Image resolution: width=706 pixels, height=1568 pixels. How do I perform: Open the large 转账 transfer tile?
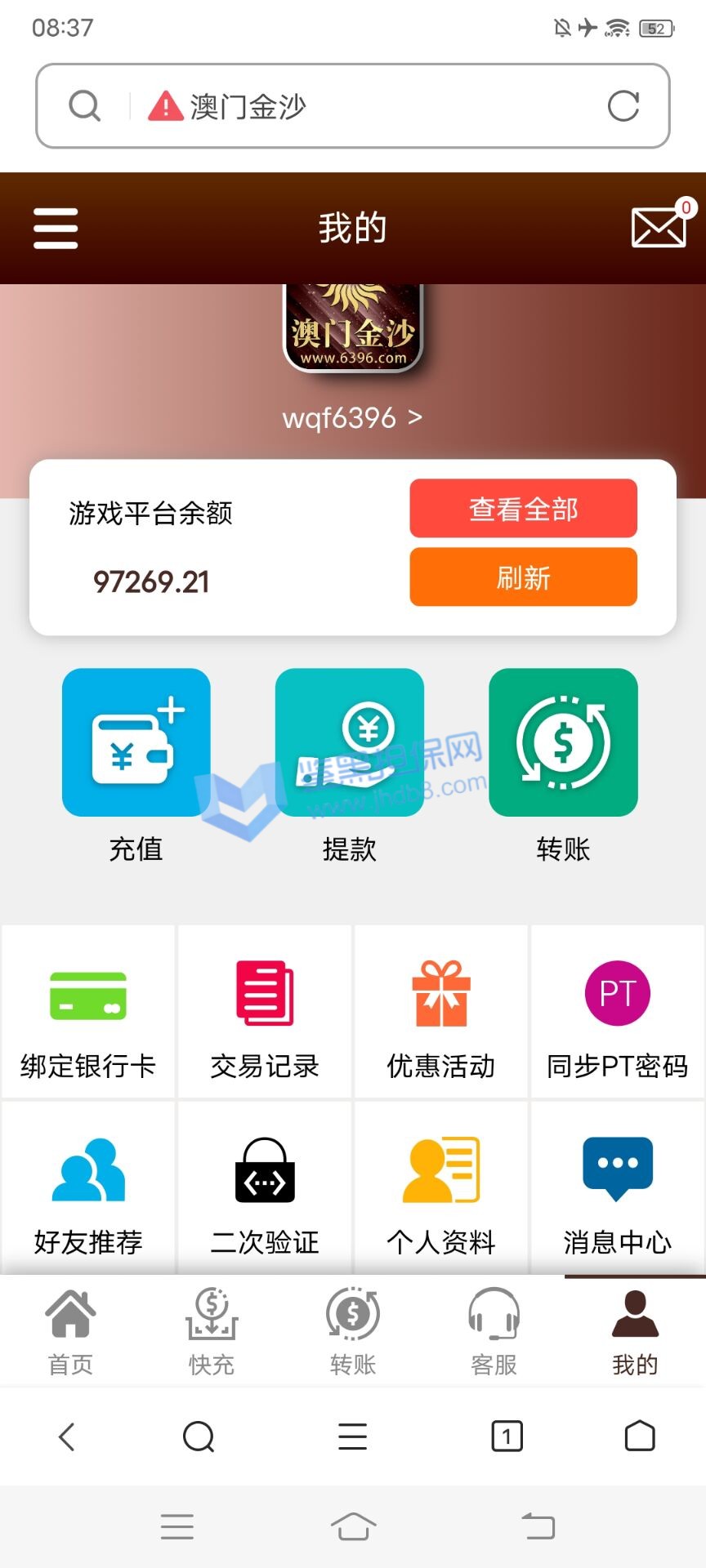coord(563,742)
